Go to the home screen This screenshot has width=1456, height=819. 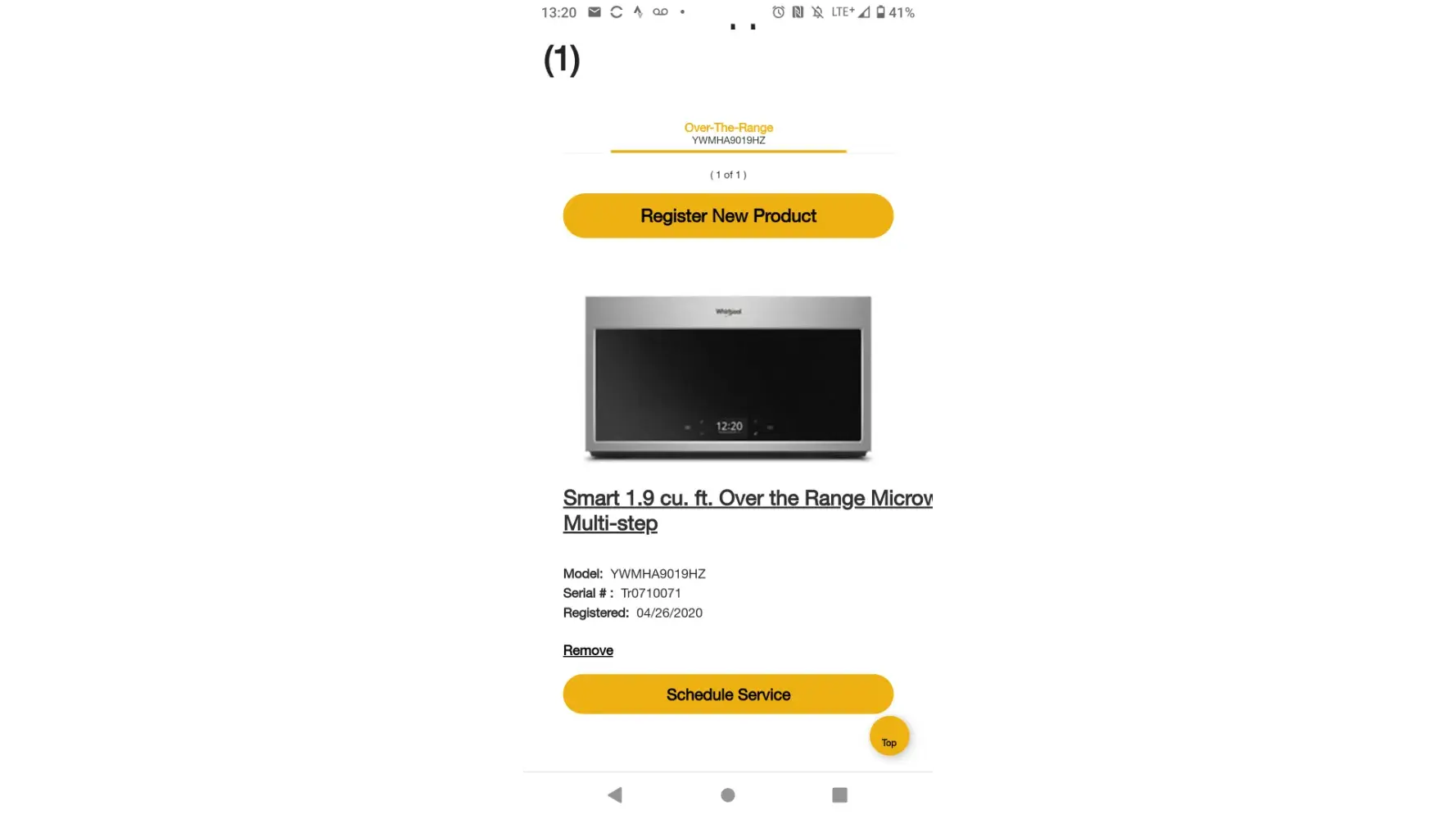728,794
